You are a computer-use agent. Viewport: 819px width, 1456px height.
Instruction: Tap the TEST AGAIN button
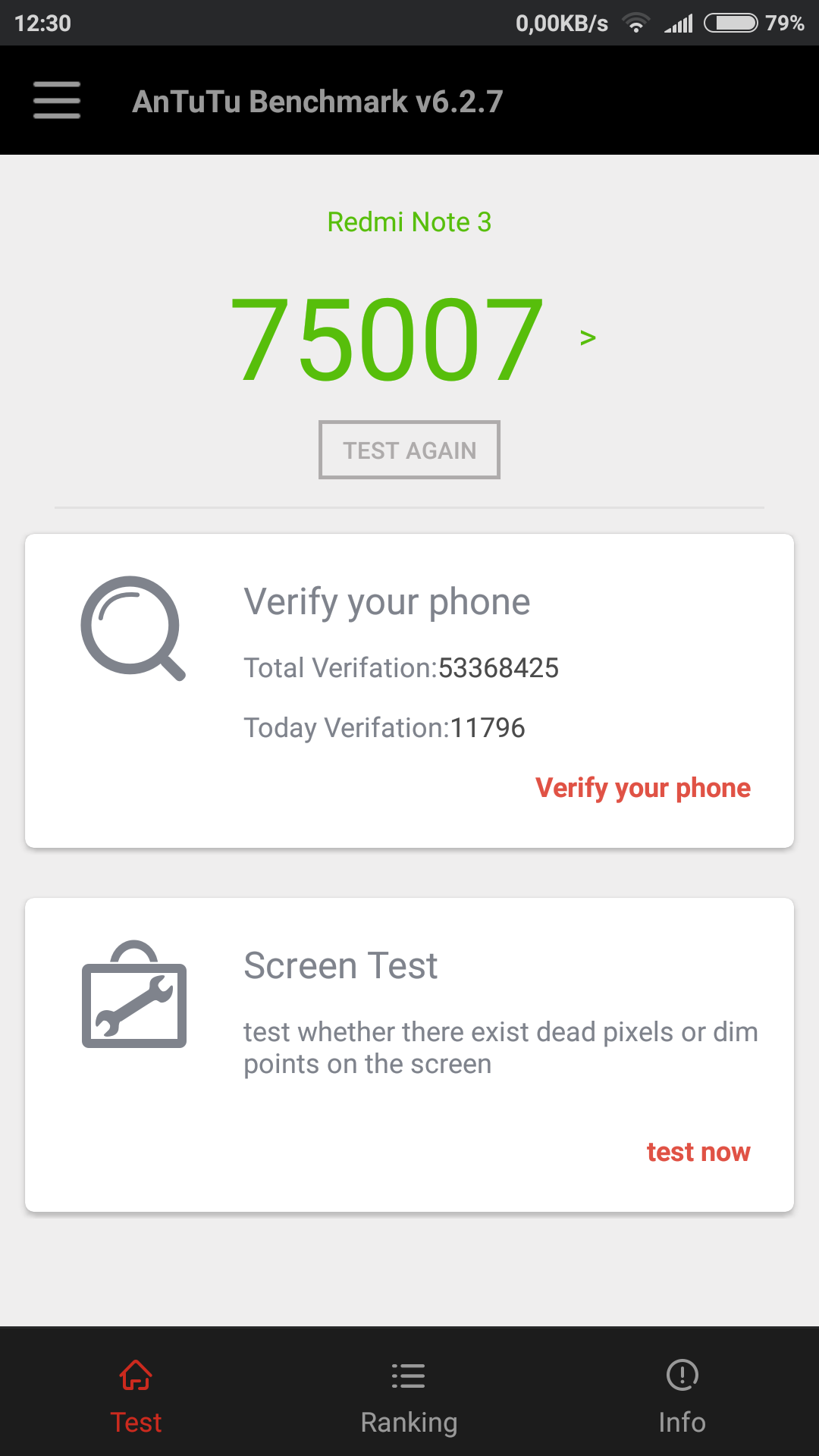coord(409,450)
